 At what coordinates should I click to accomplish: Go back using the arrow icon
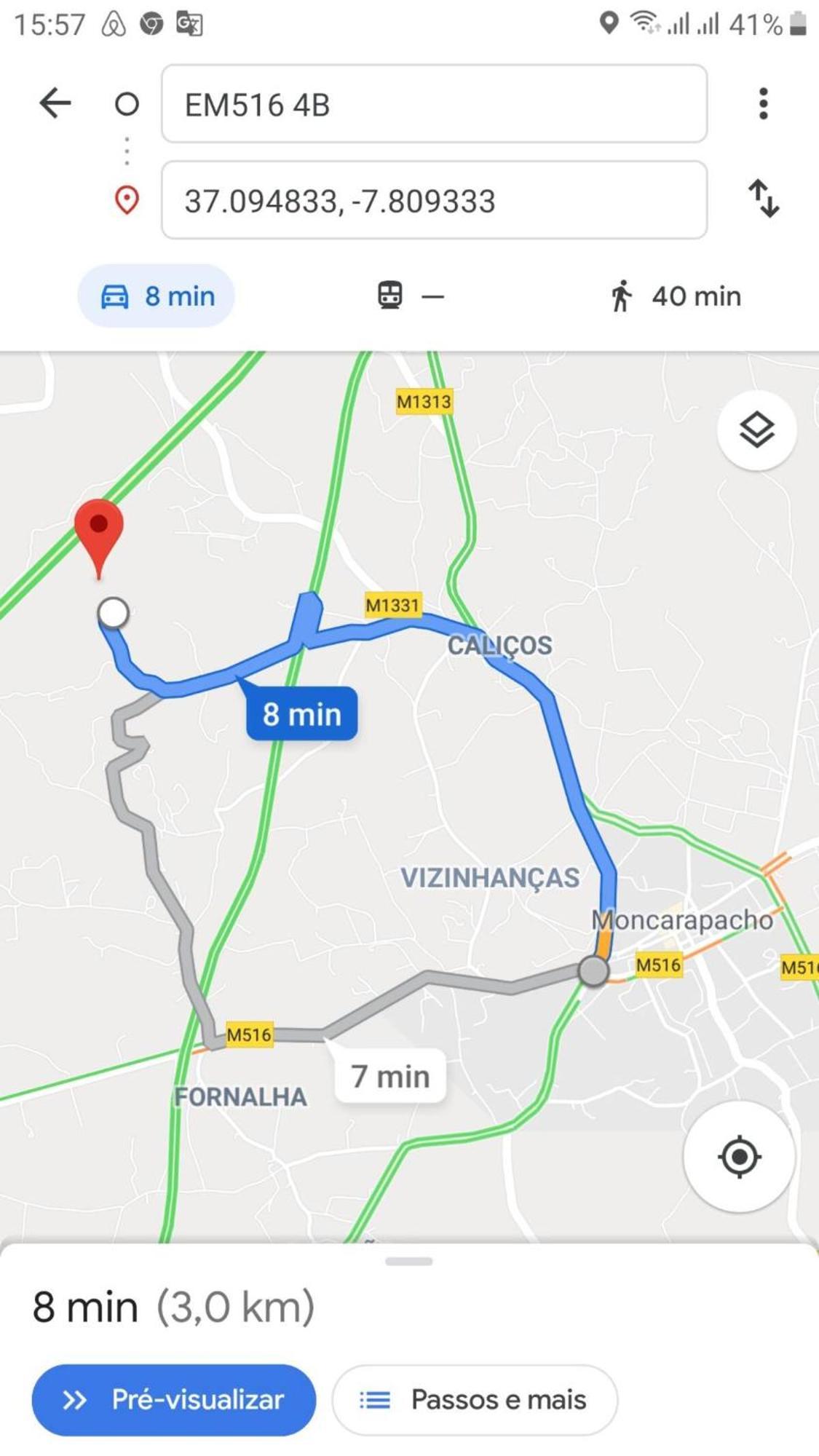click(x=55, y=103)
